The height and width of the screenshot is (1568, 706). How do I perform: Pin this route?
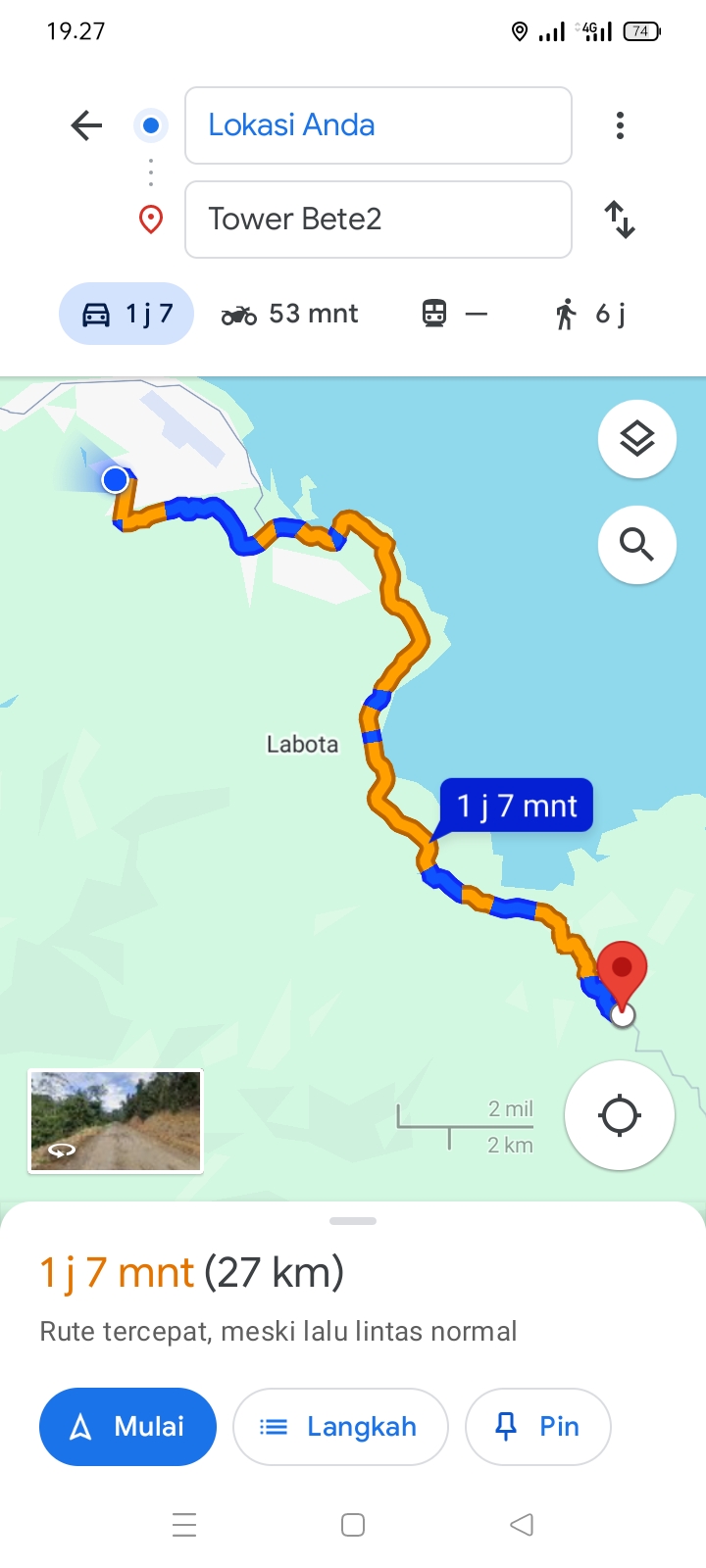[537, 1427]
